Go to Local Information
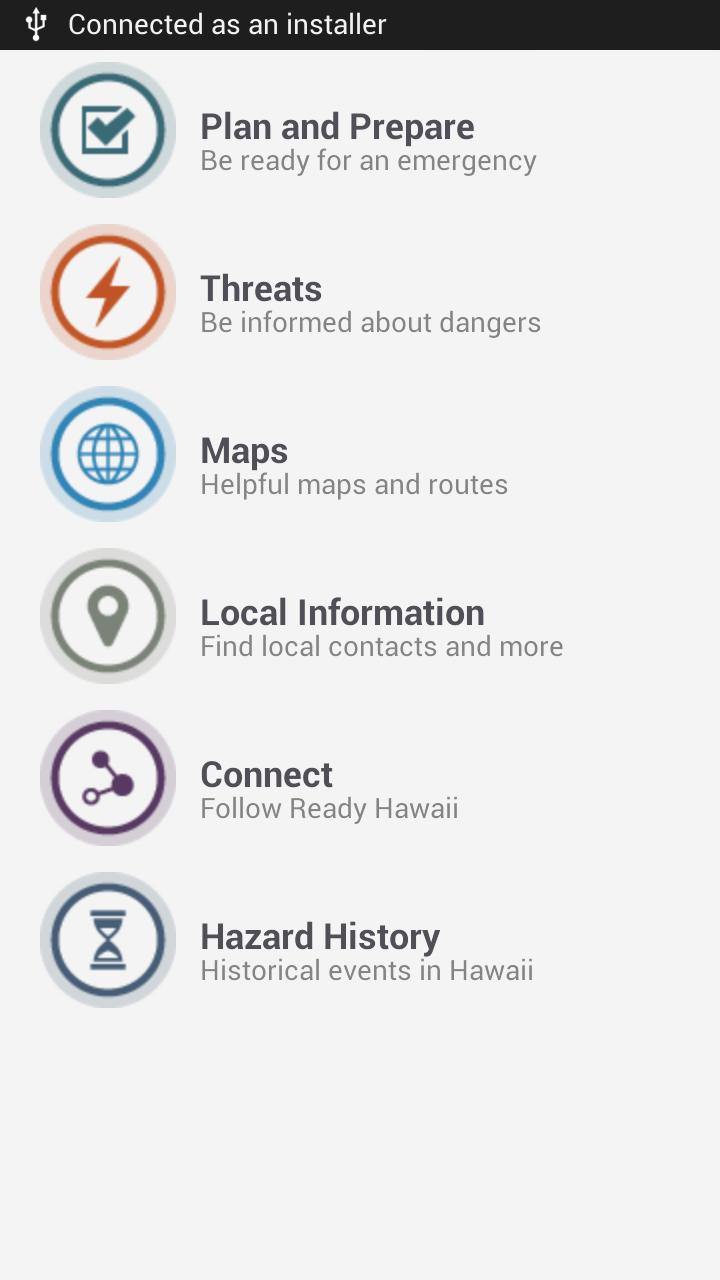The height and width of the screenshot is (1280, 720). 342,616
